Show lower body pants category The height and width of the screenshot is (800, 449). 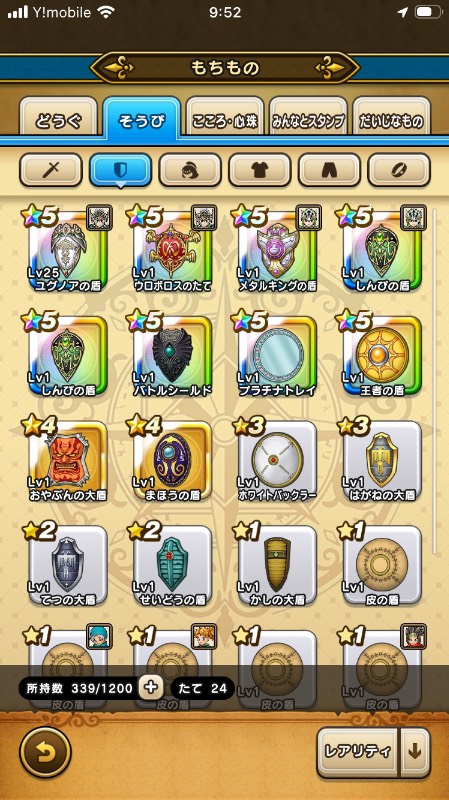330,170
